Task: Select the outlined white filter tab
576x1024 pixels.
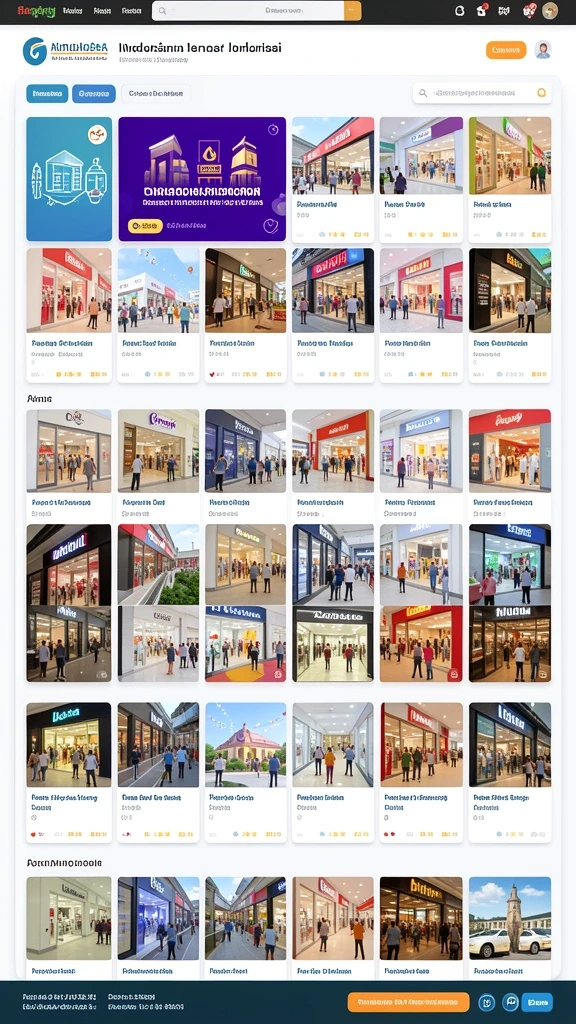Action: 155,93
